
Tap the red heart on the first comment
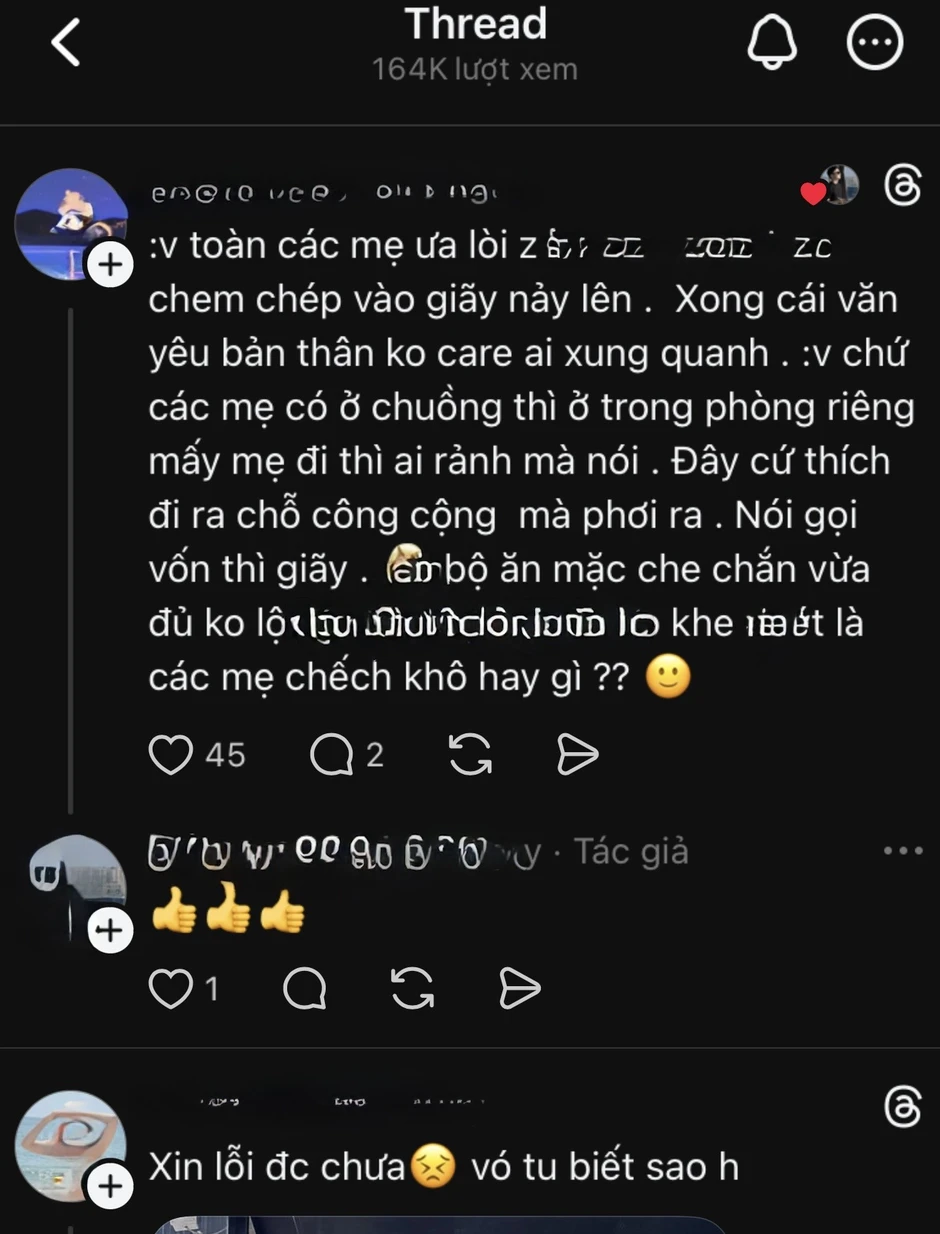[x=813, y=194]
